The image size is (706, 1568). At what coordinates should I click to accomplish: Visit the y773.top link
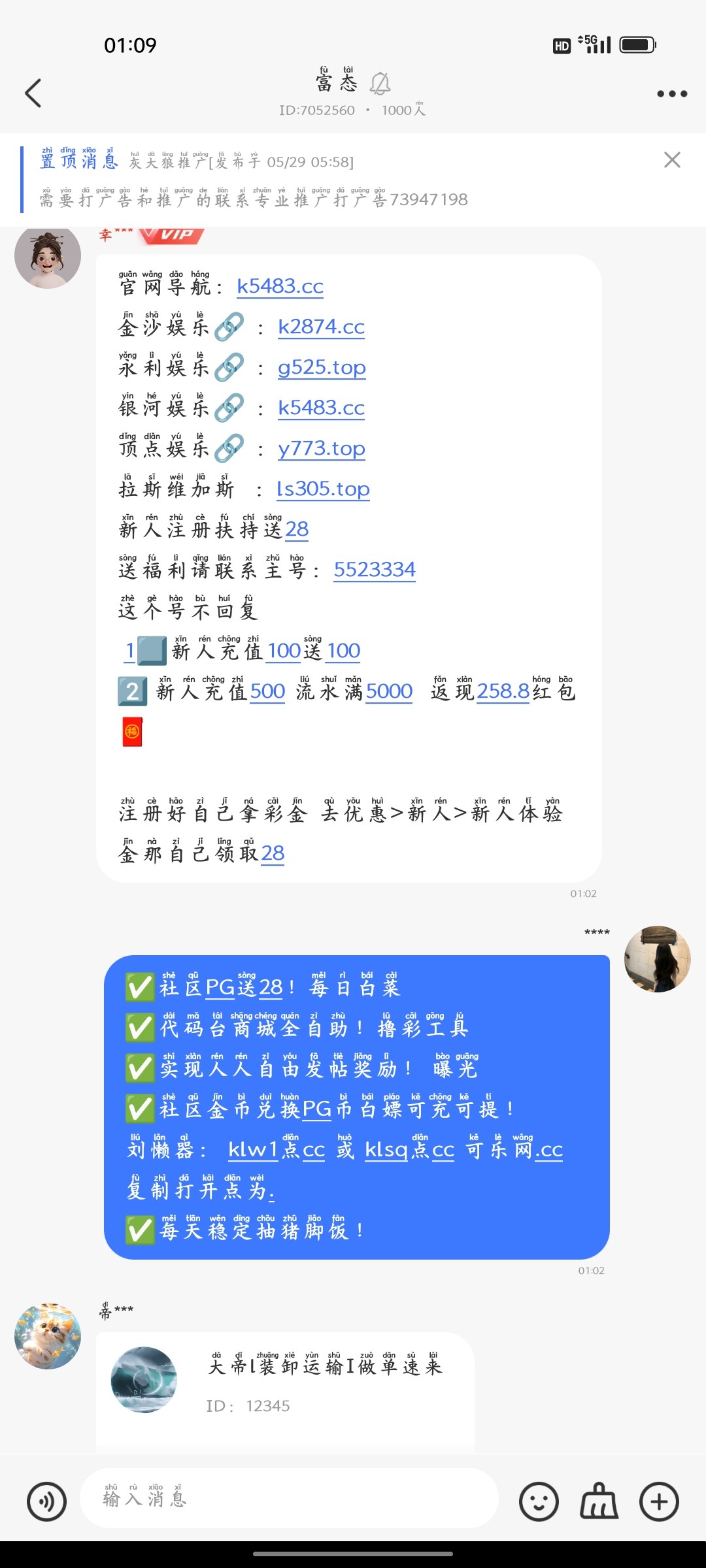click(321, 448)
